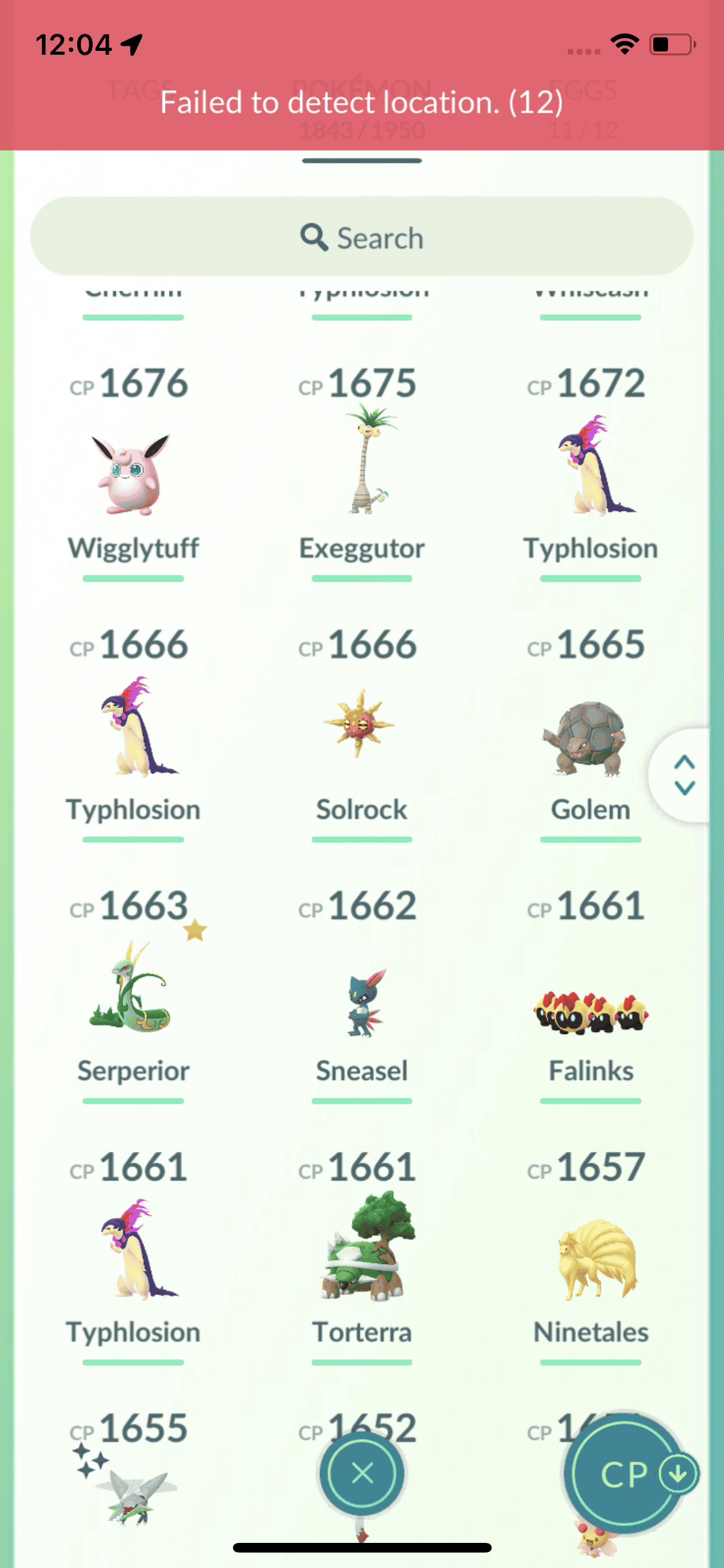This screenshot has width=724, height=1568.
Task: Select Golem with CP 1665
Action: point(589,737)
